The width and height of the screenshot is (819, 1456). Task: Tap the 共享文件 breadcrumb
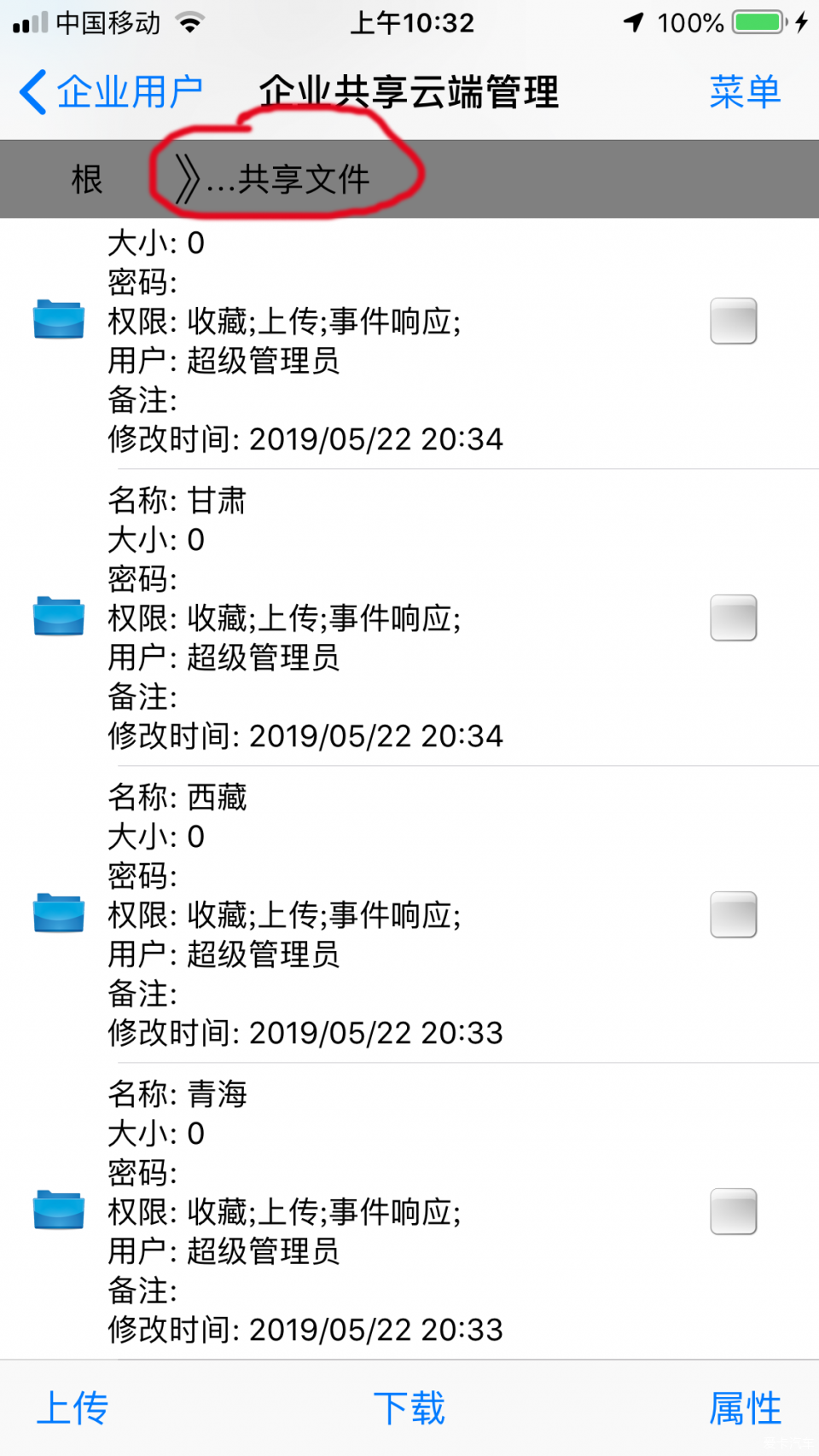(x=288, y=179)
